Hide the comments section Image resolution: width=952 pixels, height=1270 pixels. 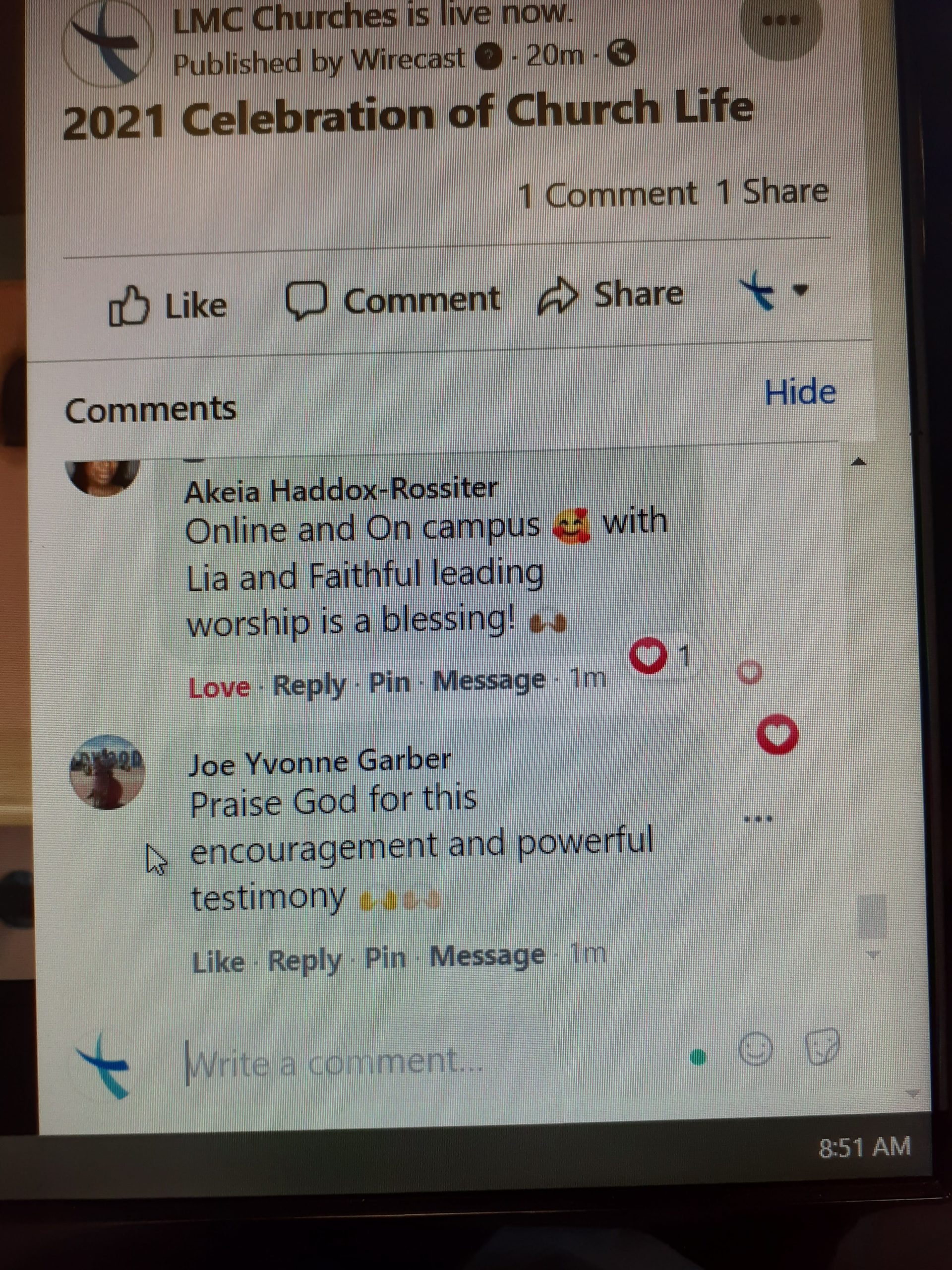click(800, 393)
